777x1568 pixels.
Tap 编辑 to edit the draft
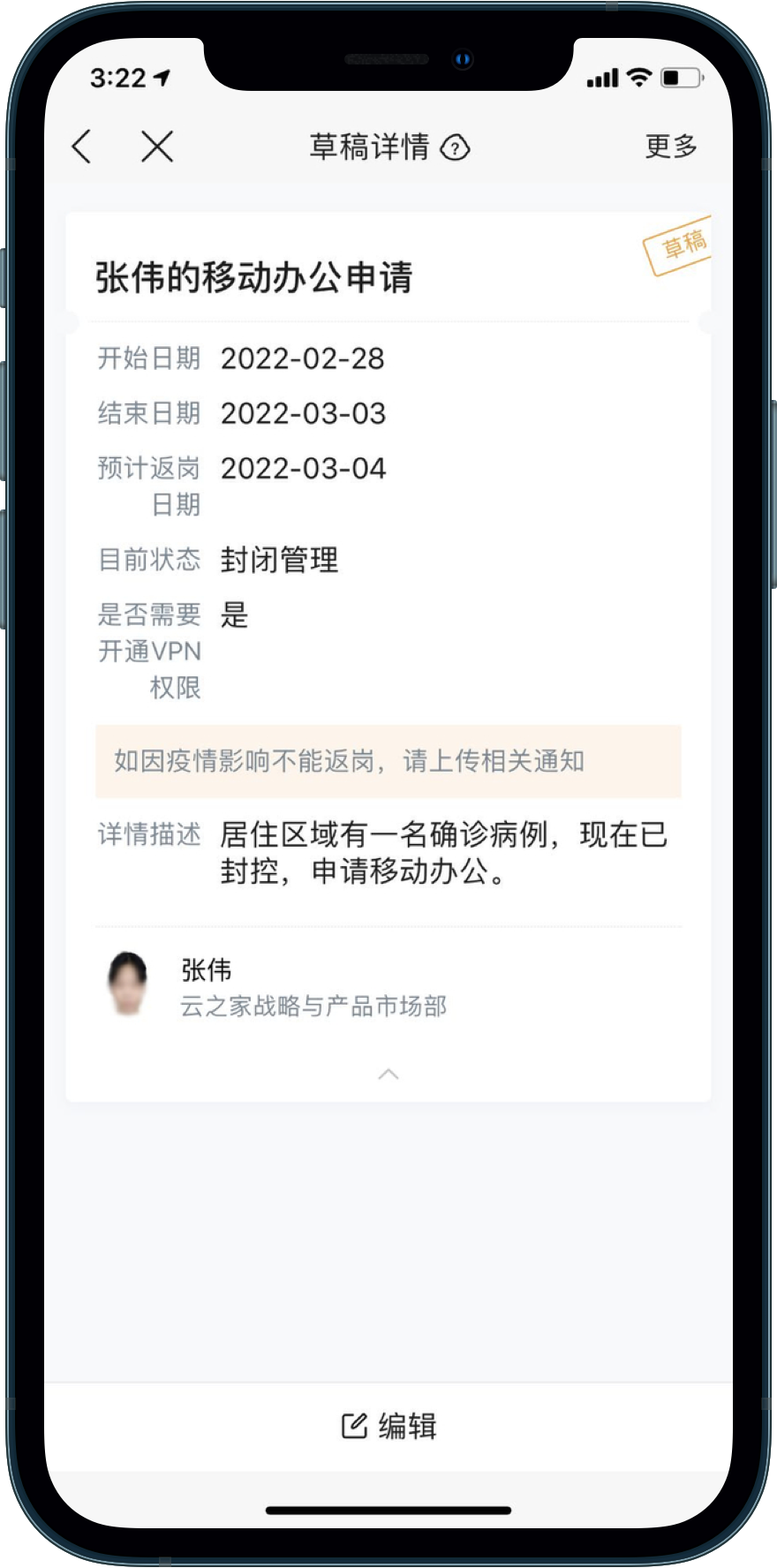point(388,1426)
